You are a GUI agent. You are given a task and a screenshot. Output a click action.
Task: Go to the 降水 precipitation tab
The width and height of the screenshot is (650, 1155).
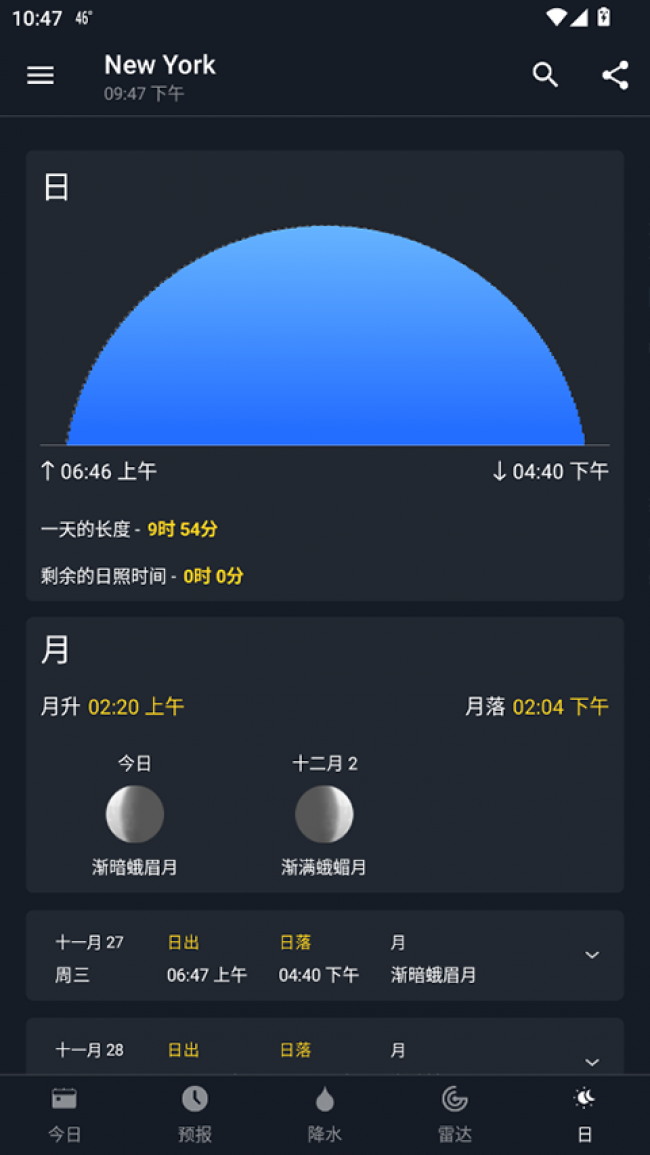325,1115
